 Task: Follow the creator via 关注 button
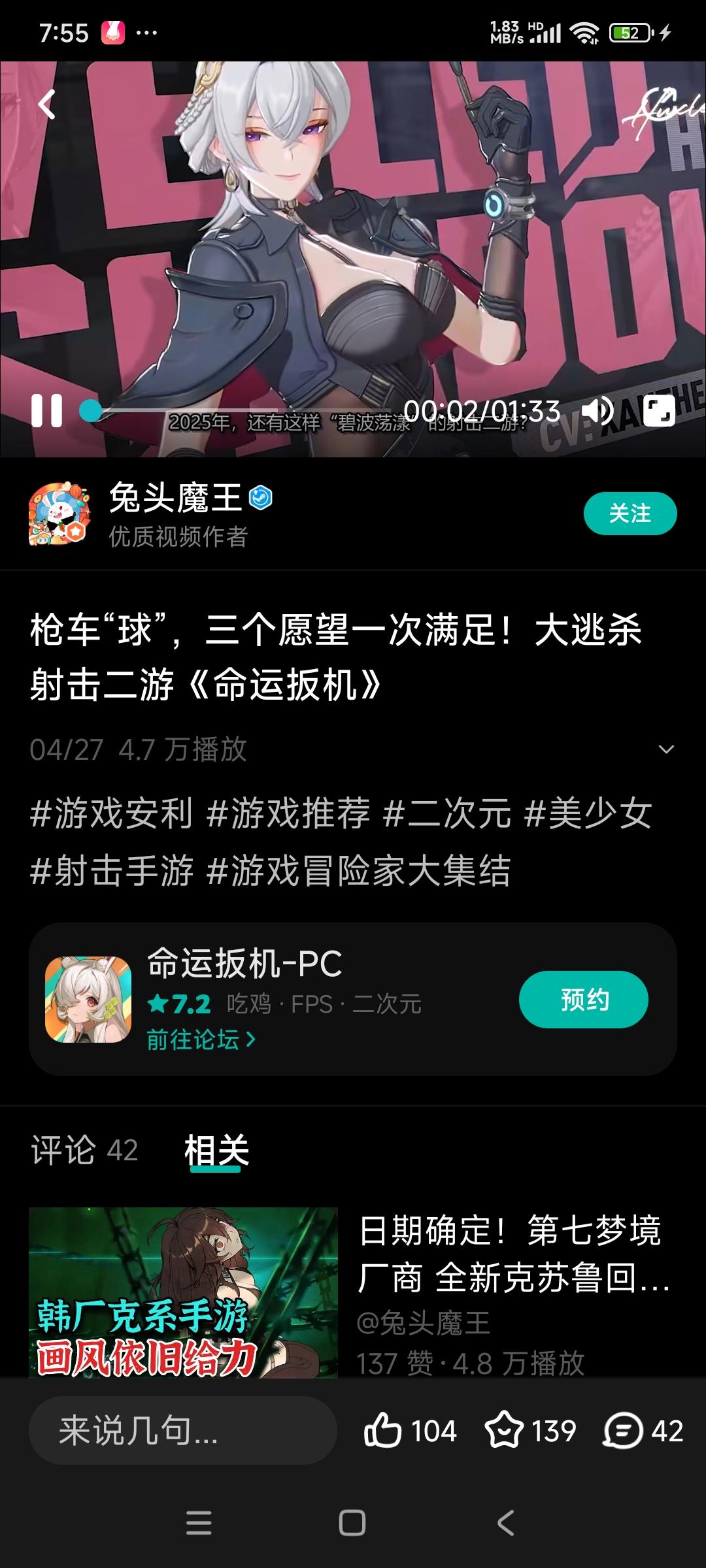pyautogui.click(x=630, y=515)
